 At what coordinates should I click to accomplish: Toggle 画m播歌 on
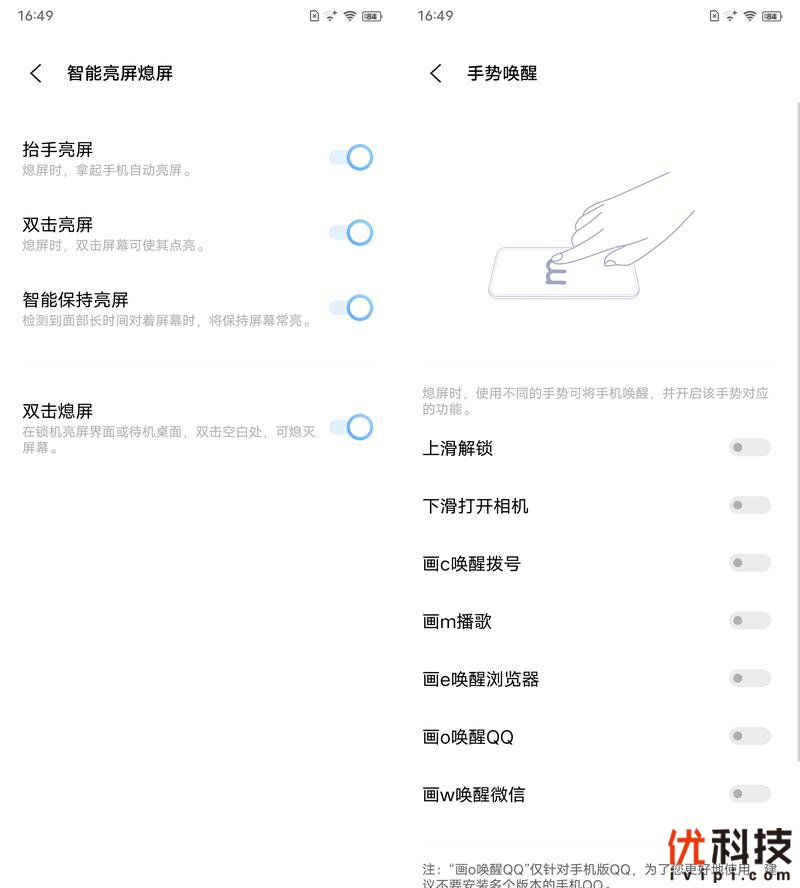pyautogui.click(x=749, y=621)
